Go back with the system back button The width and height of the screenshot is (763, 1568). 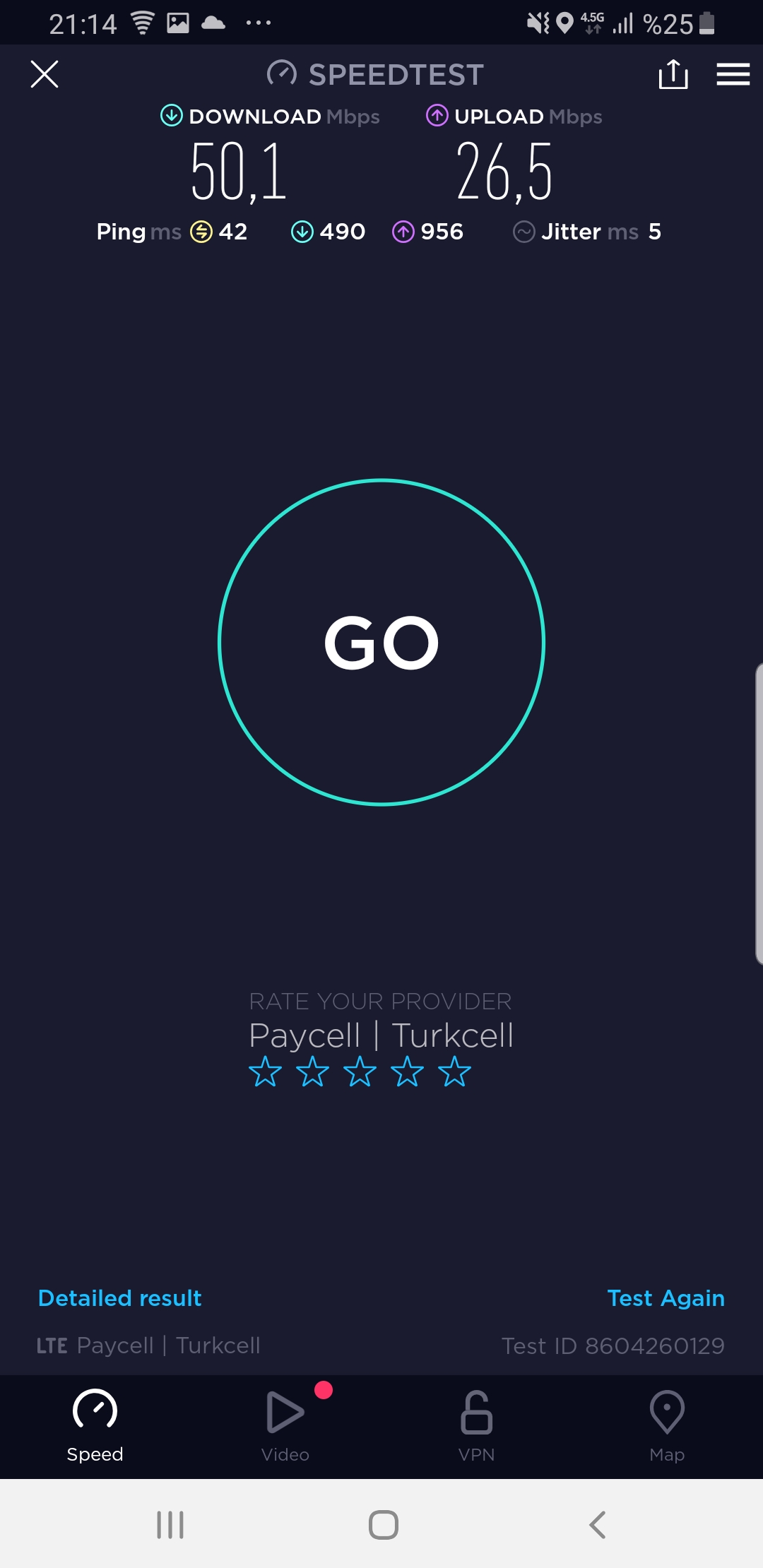(x=598, y=1525)
